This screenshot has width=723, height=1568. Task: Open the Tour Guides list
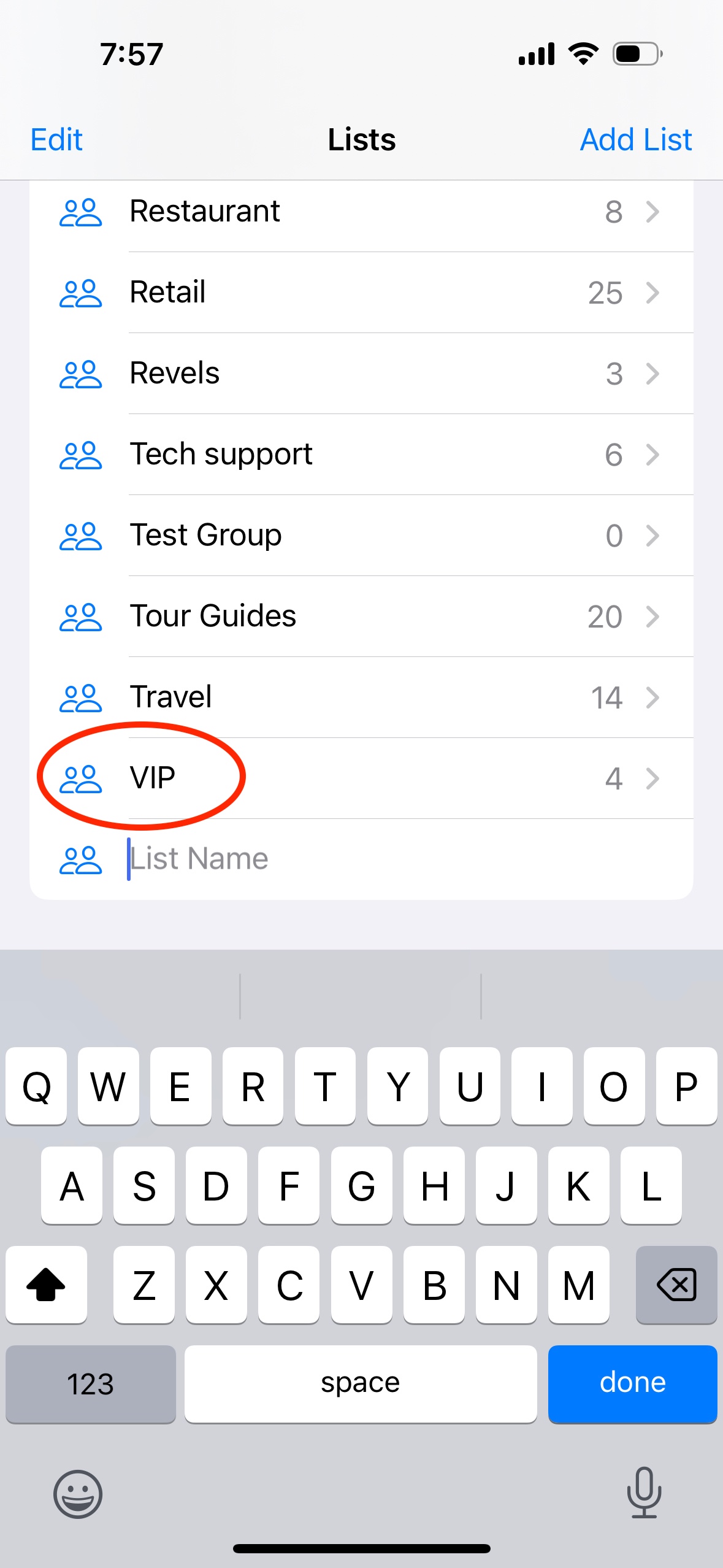[361, 617]
